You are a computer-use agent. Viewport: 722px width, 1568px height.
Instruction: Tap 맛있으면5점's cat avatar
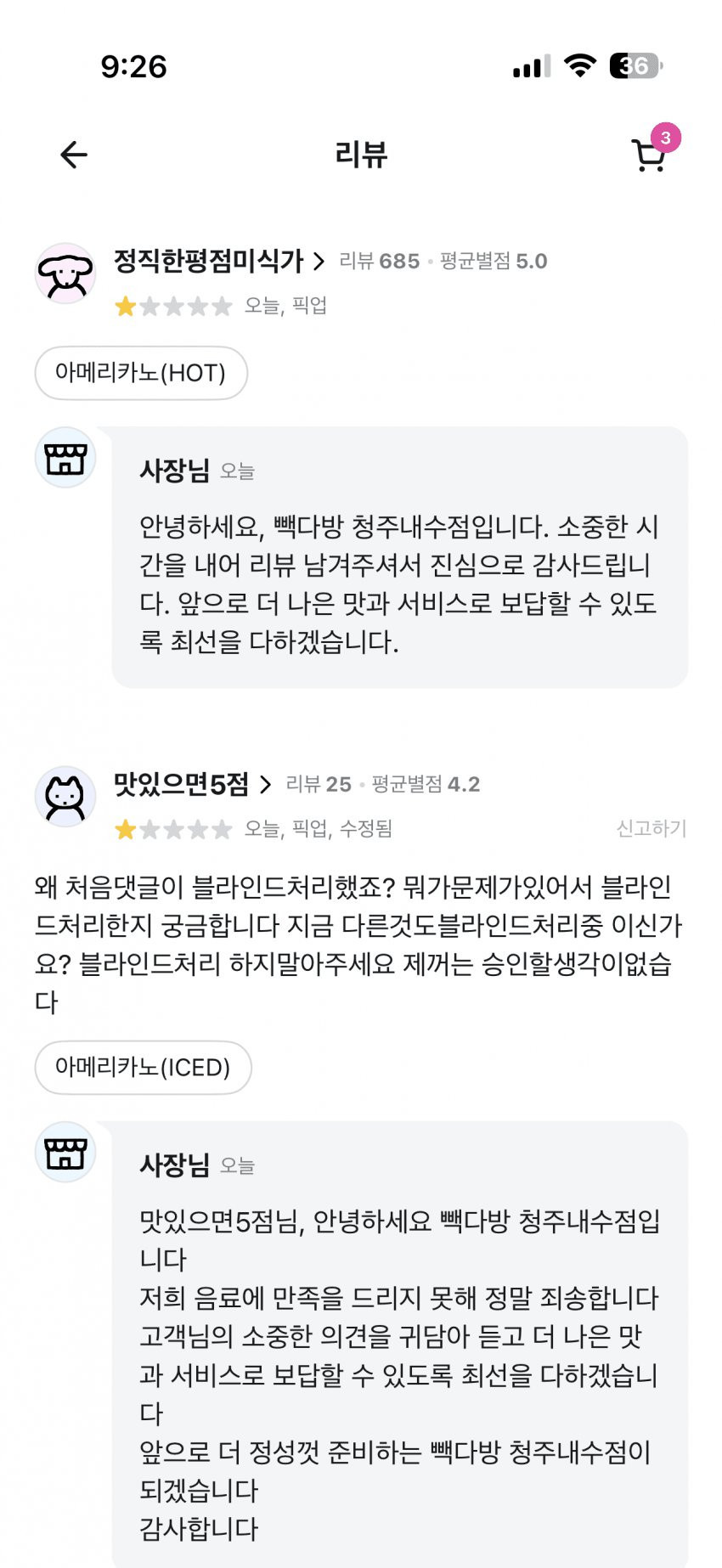65,797
